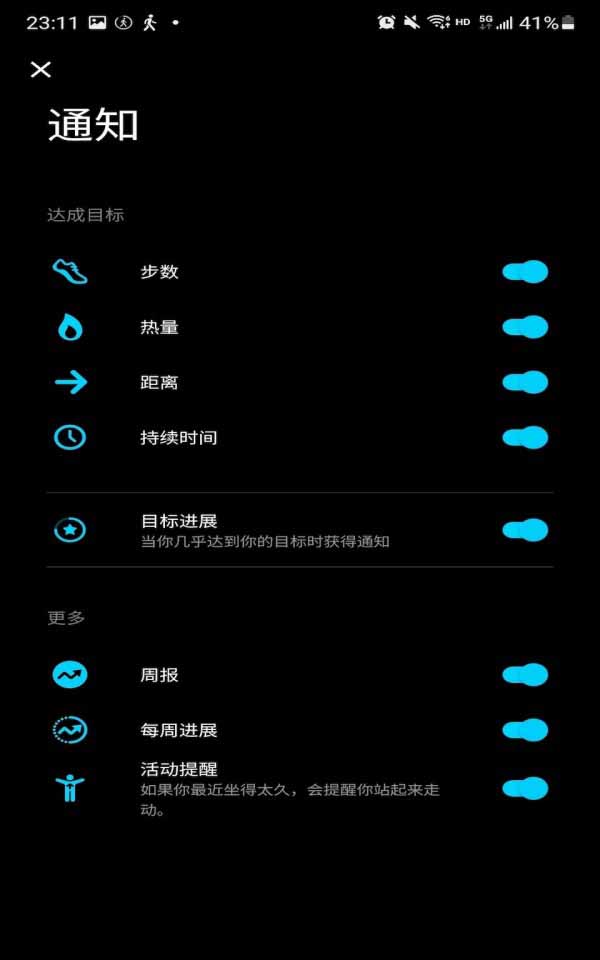Screen dimensions: 600x960
Task: Disable the 活动提醒 reminder
Action: [x=525, y=788]
